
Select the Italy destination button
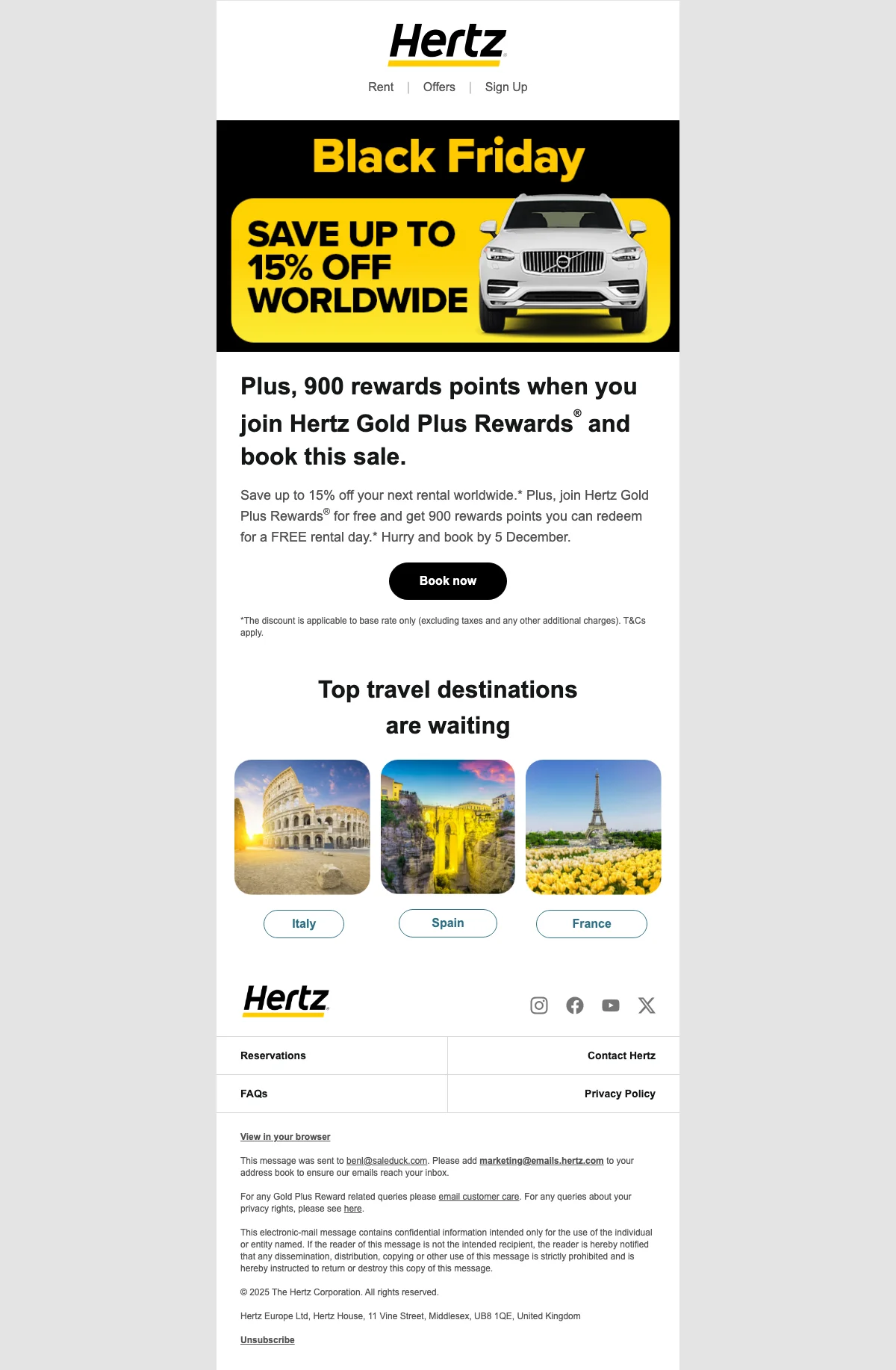point(304,924)
